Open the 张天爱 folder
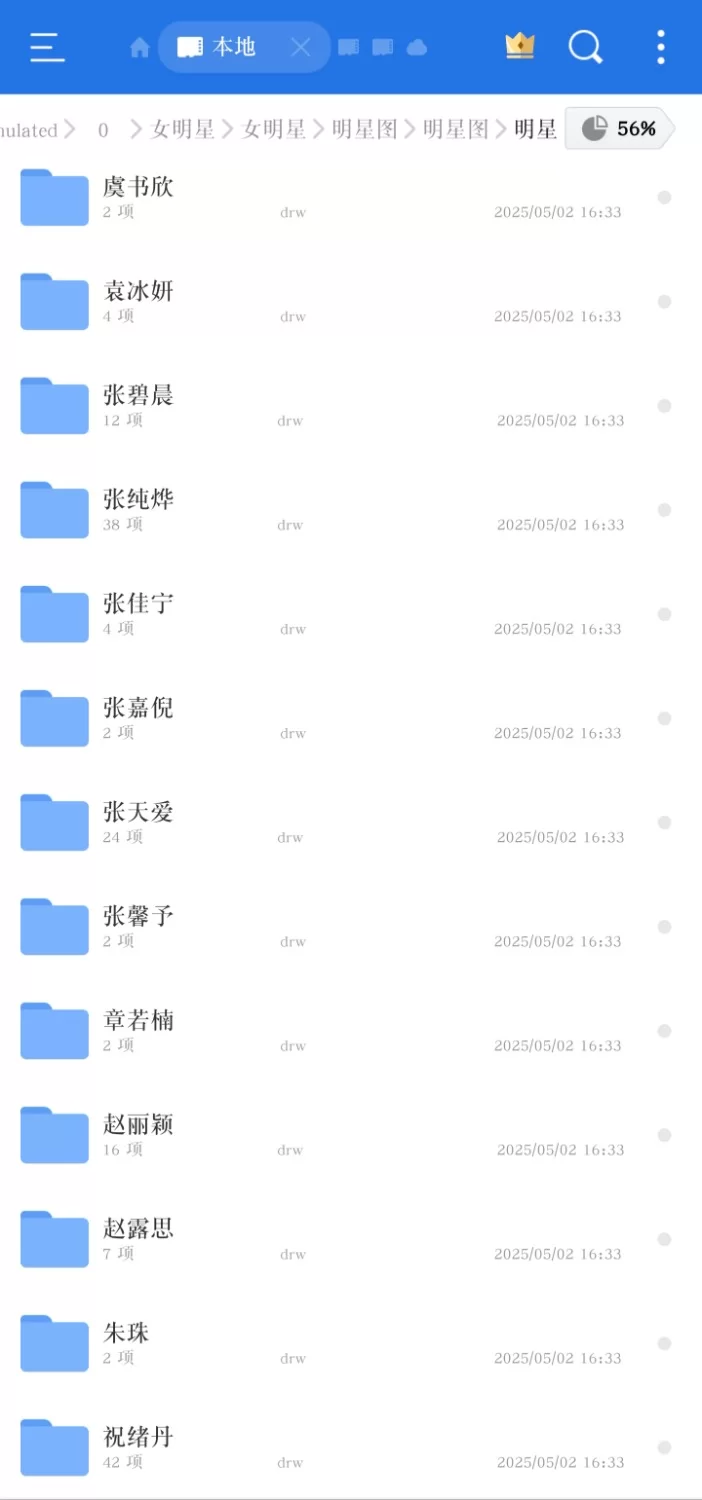This screenshot has height=1500, width=702. click(138, 821)
